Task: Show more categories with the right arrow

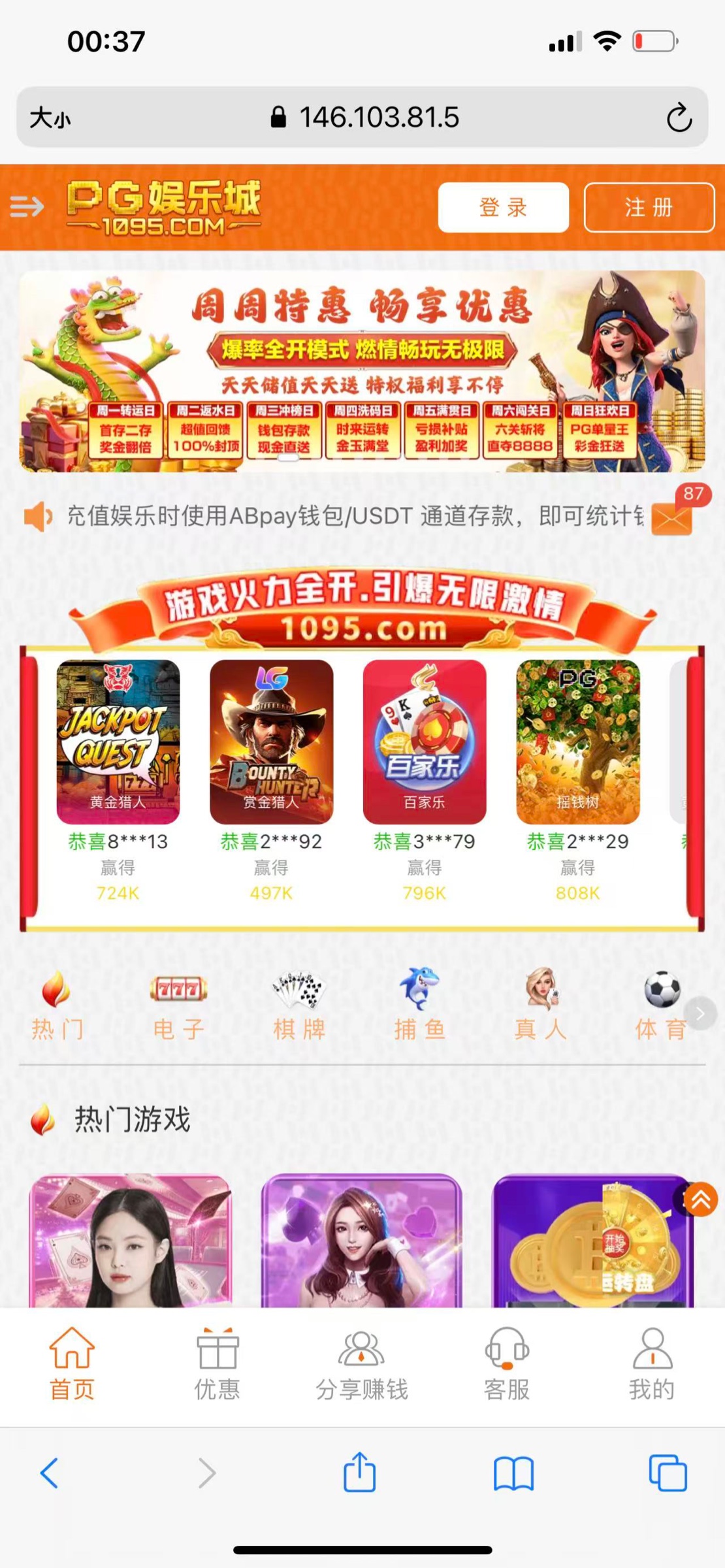Action: pos(701,1013)
